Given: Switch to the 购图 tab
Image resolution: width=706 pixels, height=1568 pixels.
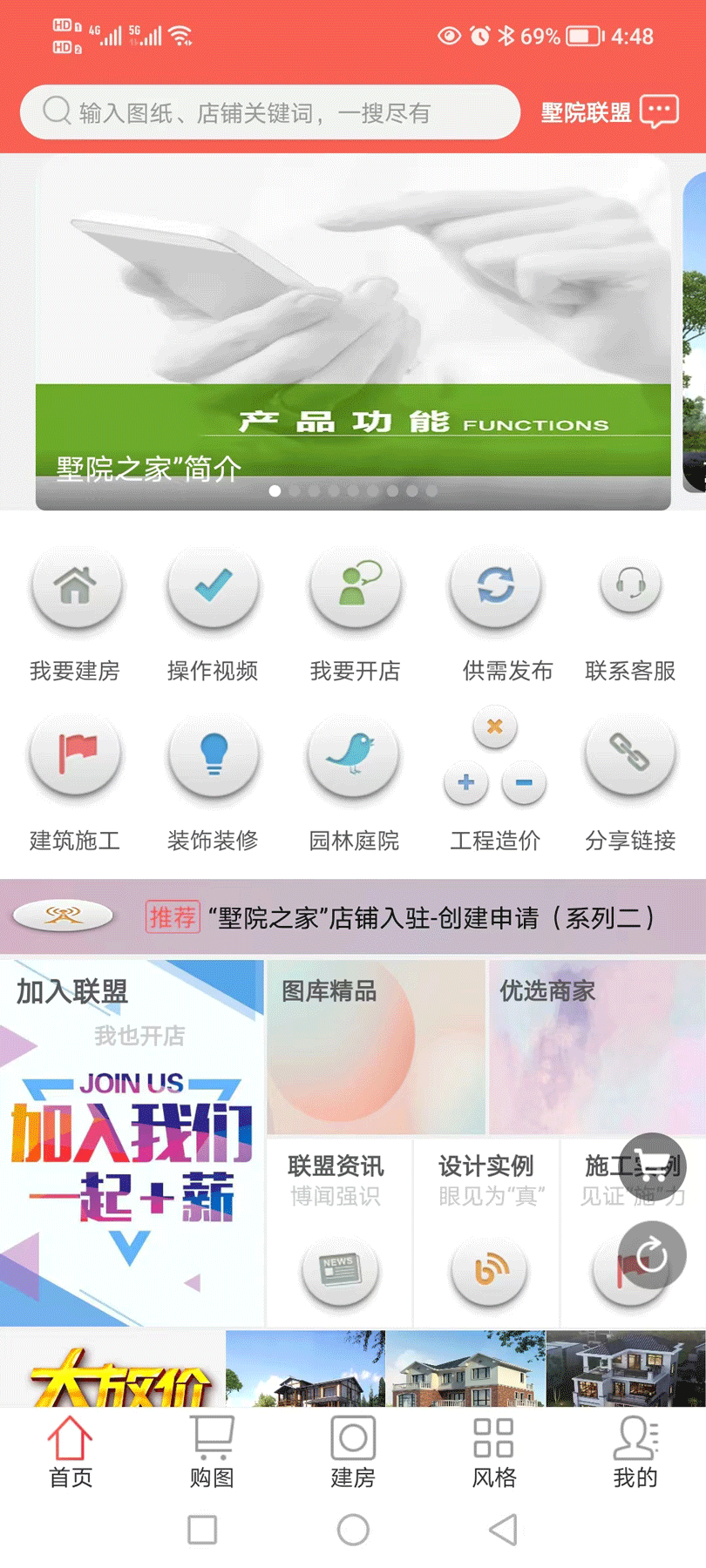Looking at the screenshot, I should 212,1450.
